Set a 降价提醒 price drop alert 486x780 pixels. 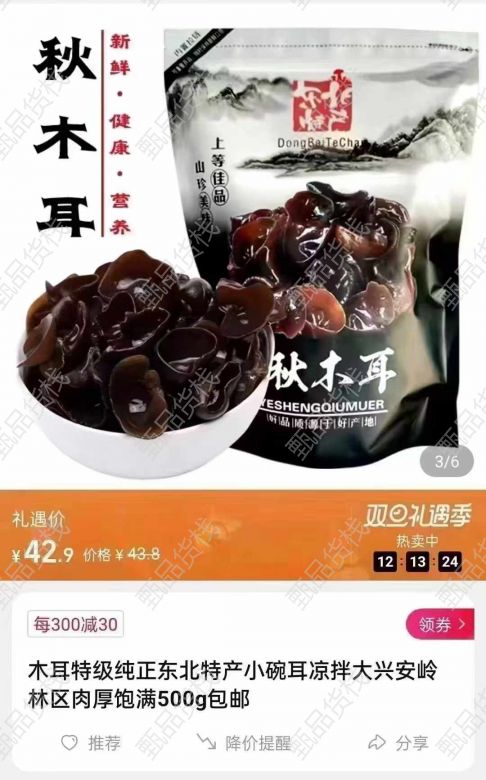click(243, 743)
